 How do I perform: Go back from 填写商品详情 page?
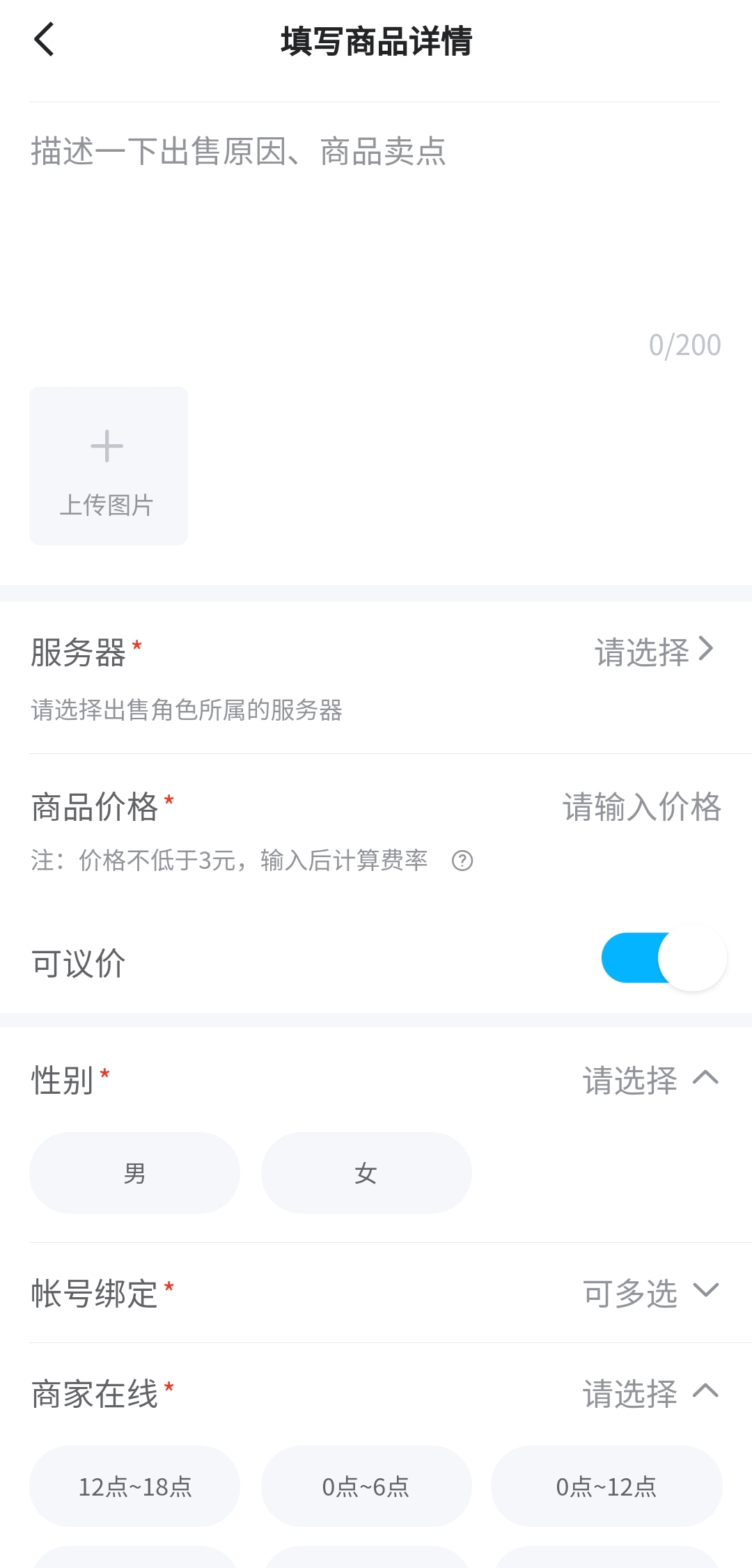click(44, 40)
